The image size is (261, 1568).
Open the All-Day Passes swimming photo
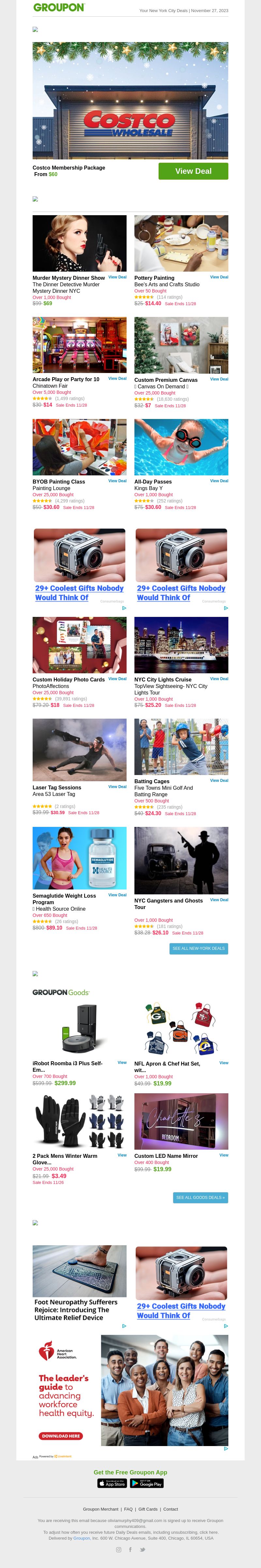pyautogui.click(x=181, y=447)
